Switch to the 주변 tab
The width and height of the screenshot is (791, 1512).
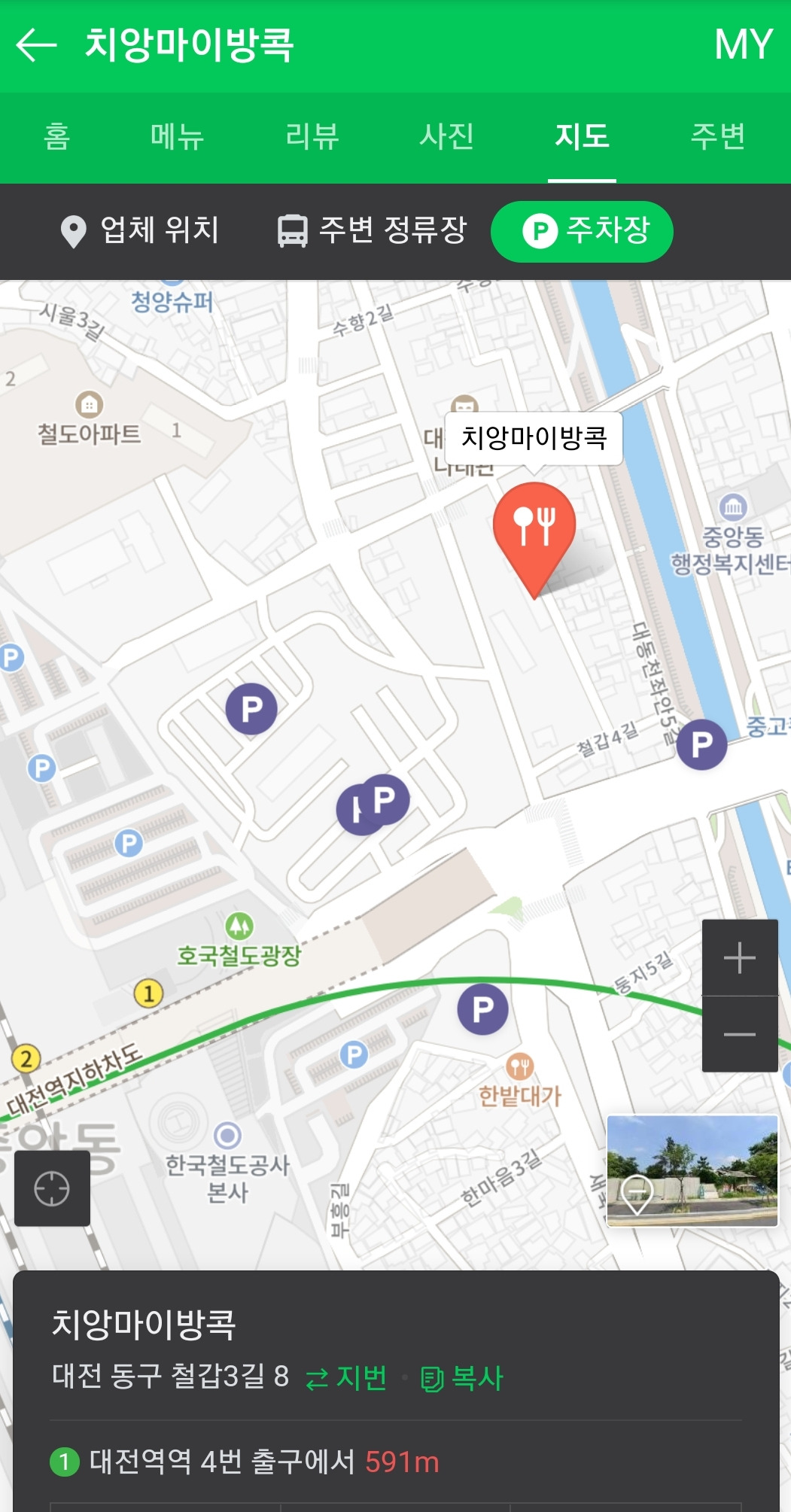click(718, 137)
